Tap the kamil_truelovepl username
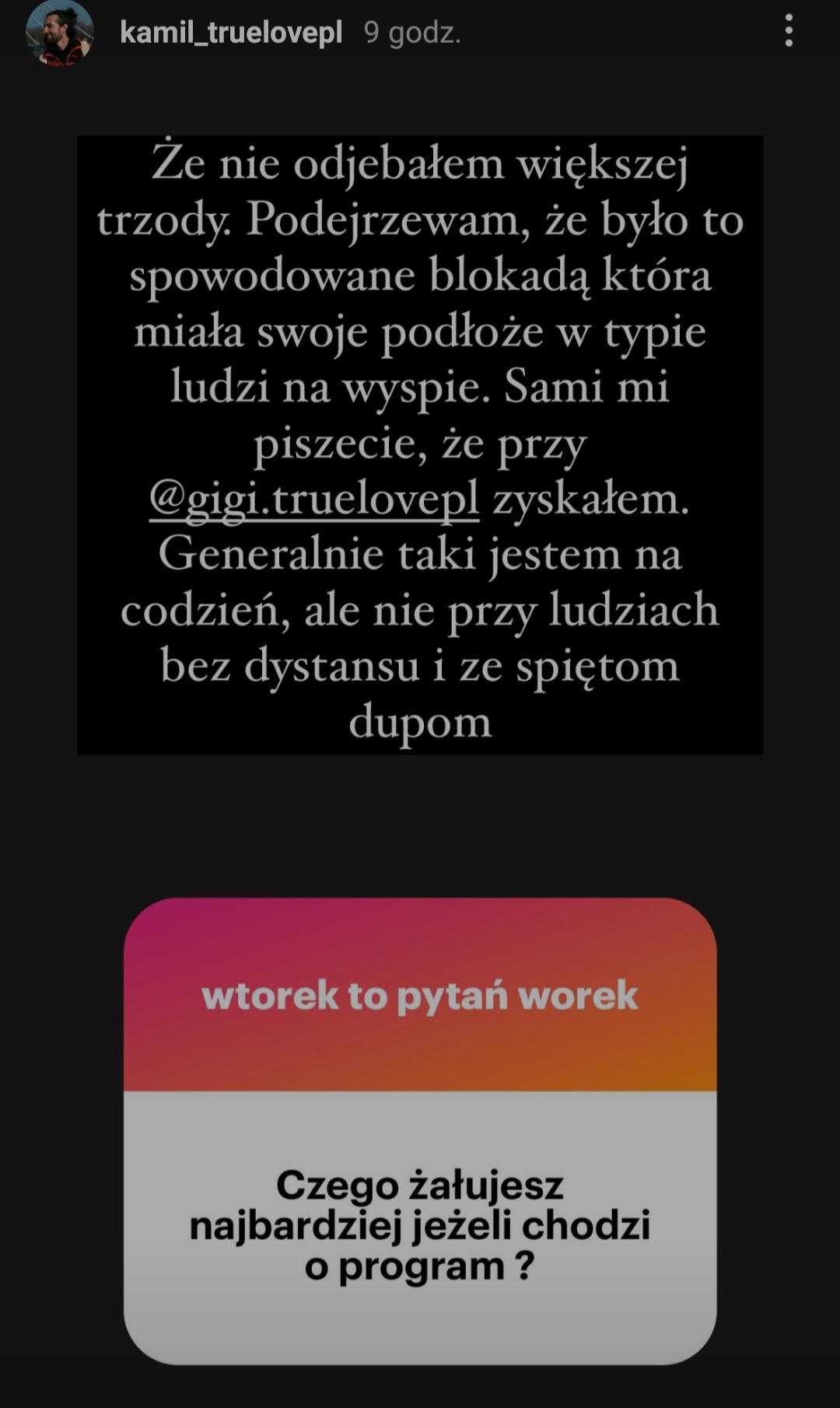The width and height of the screenshot is (840, 1408). tap(231, 33)
